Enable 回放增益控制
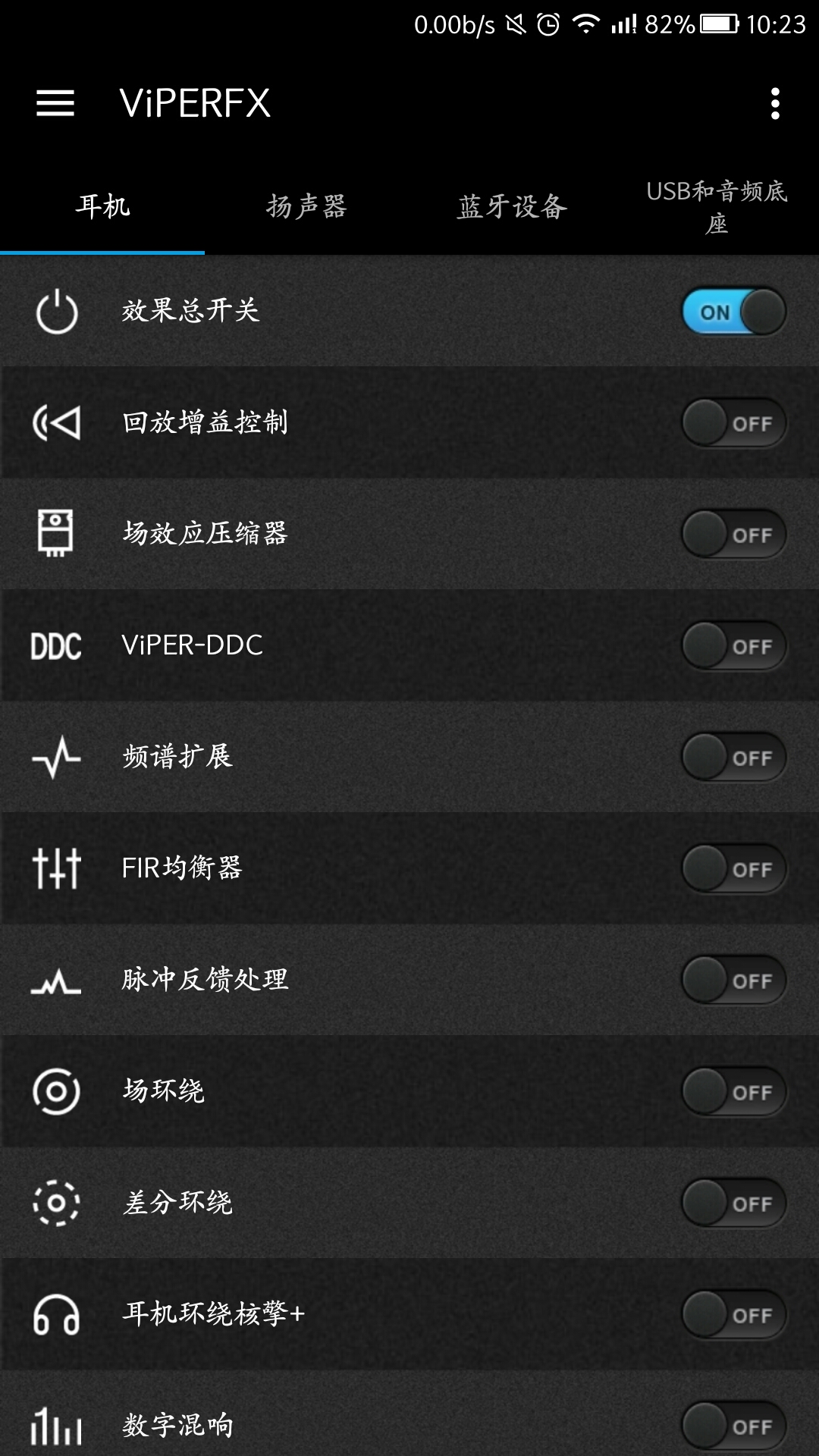Screen dimensions: 819x1456 click(x=732, y=423)
